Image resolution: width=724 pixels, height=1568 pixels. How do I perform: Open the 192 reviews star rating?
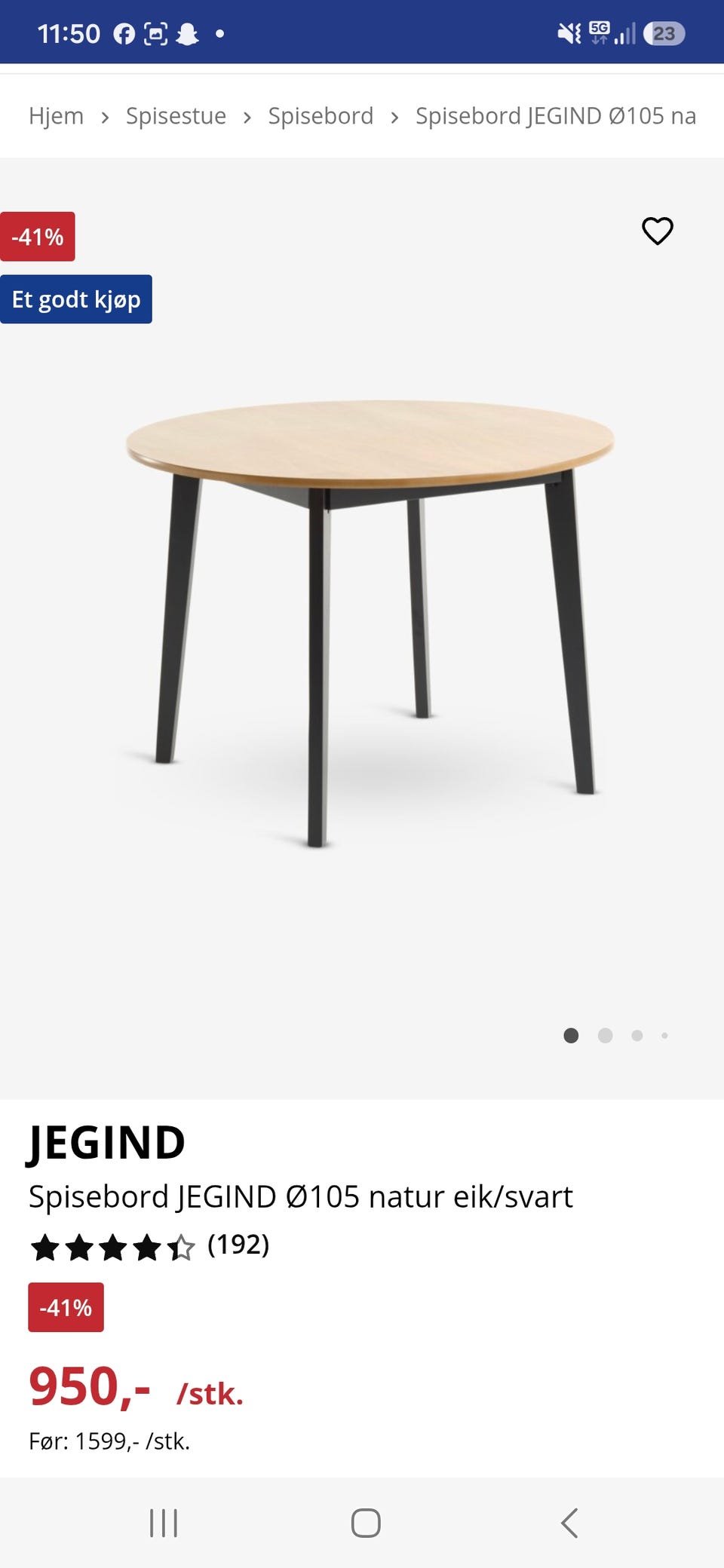pos(149,1245)
